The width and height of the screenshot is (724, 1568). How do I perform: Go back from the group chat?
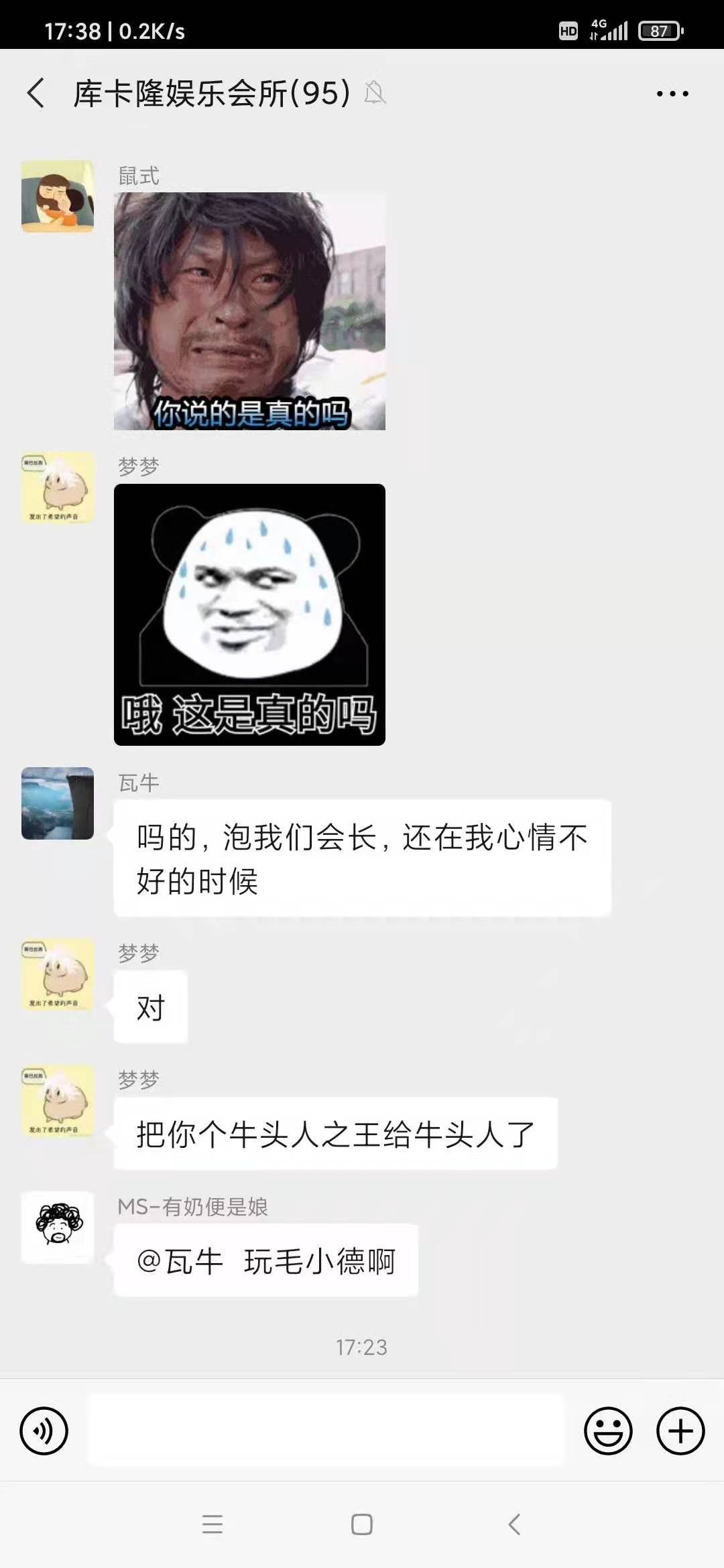pyautogui.click(x=36, y=93)
